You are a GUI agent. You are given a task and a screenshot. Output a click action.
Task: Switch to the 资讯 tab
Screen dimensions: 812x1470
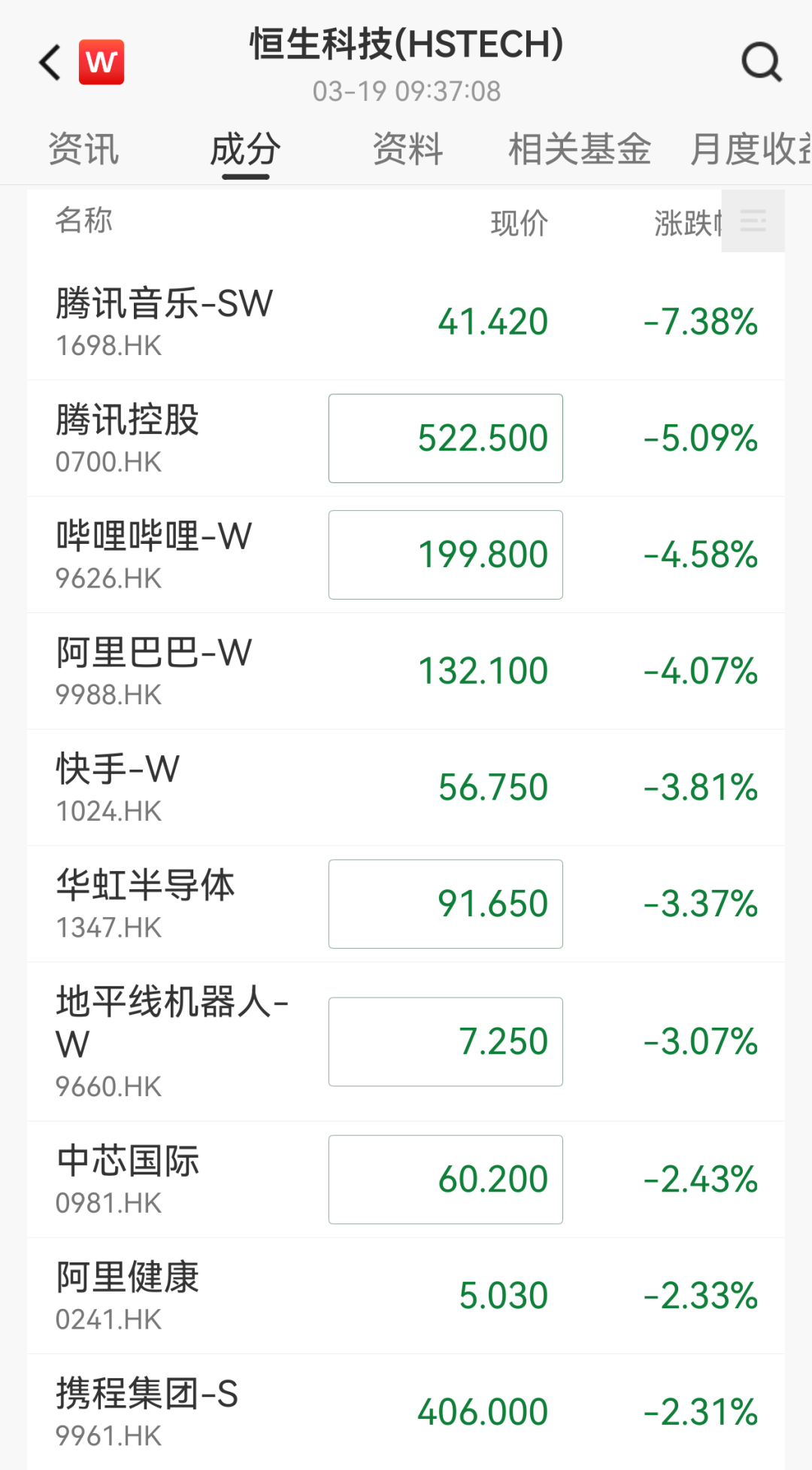(x=83, y=149)
